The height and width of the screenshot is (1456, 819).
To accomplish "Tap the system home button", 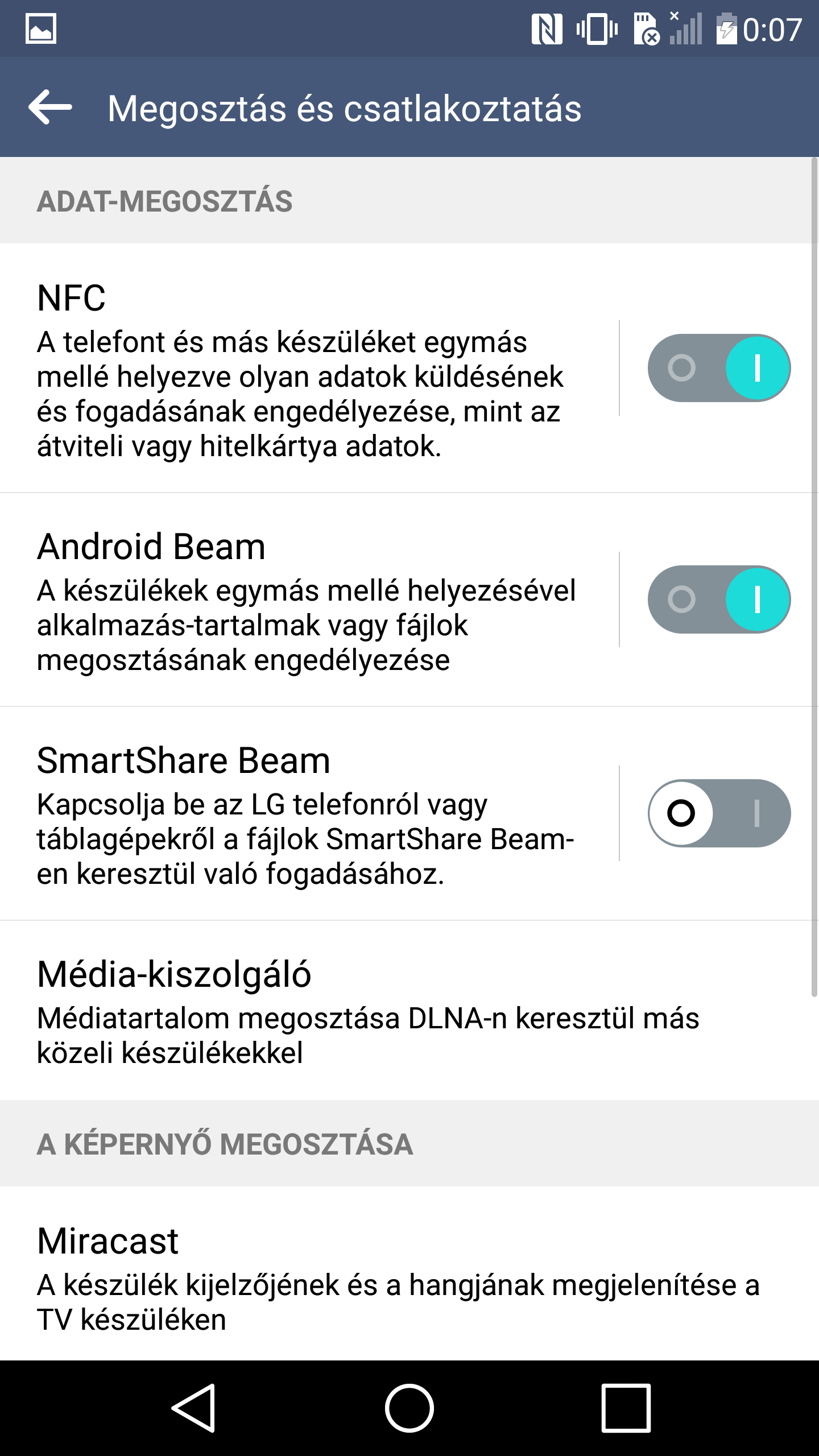I will point(409,1408).
